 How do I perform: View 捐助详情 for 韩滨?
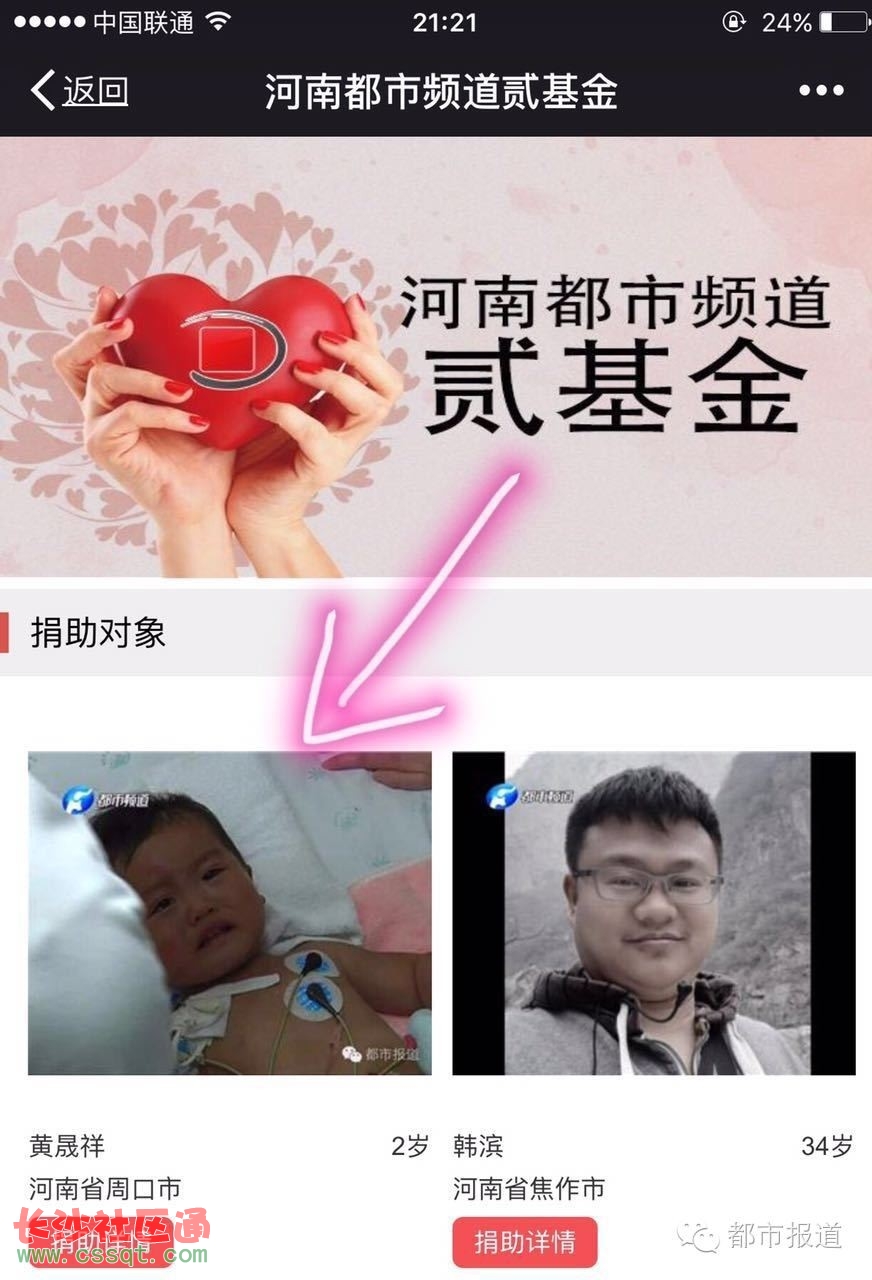point(525,1242)
